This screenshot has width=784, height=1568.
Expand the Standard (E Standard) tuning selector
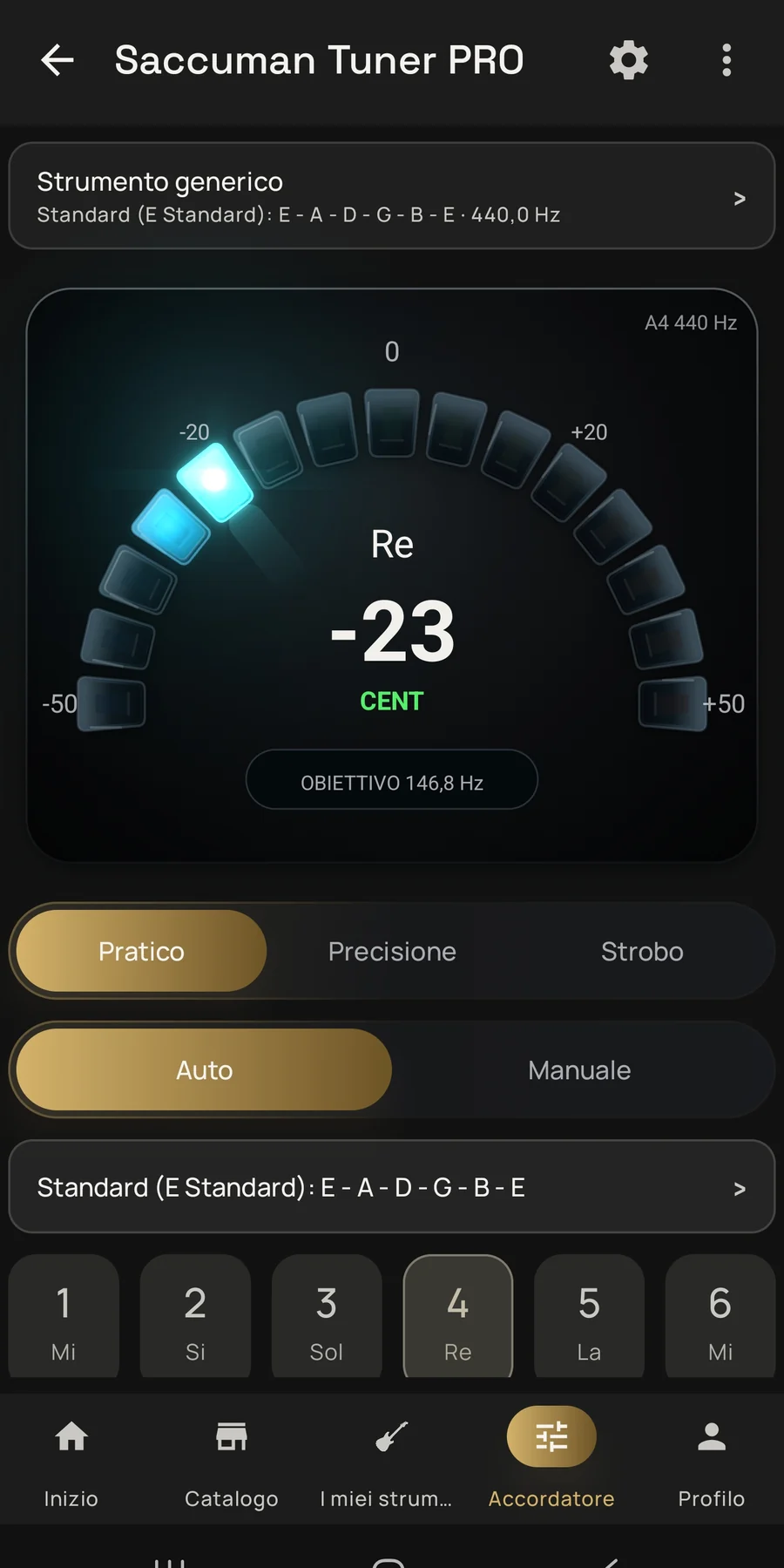point(392,1186)
